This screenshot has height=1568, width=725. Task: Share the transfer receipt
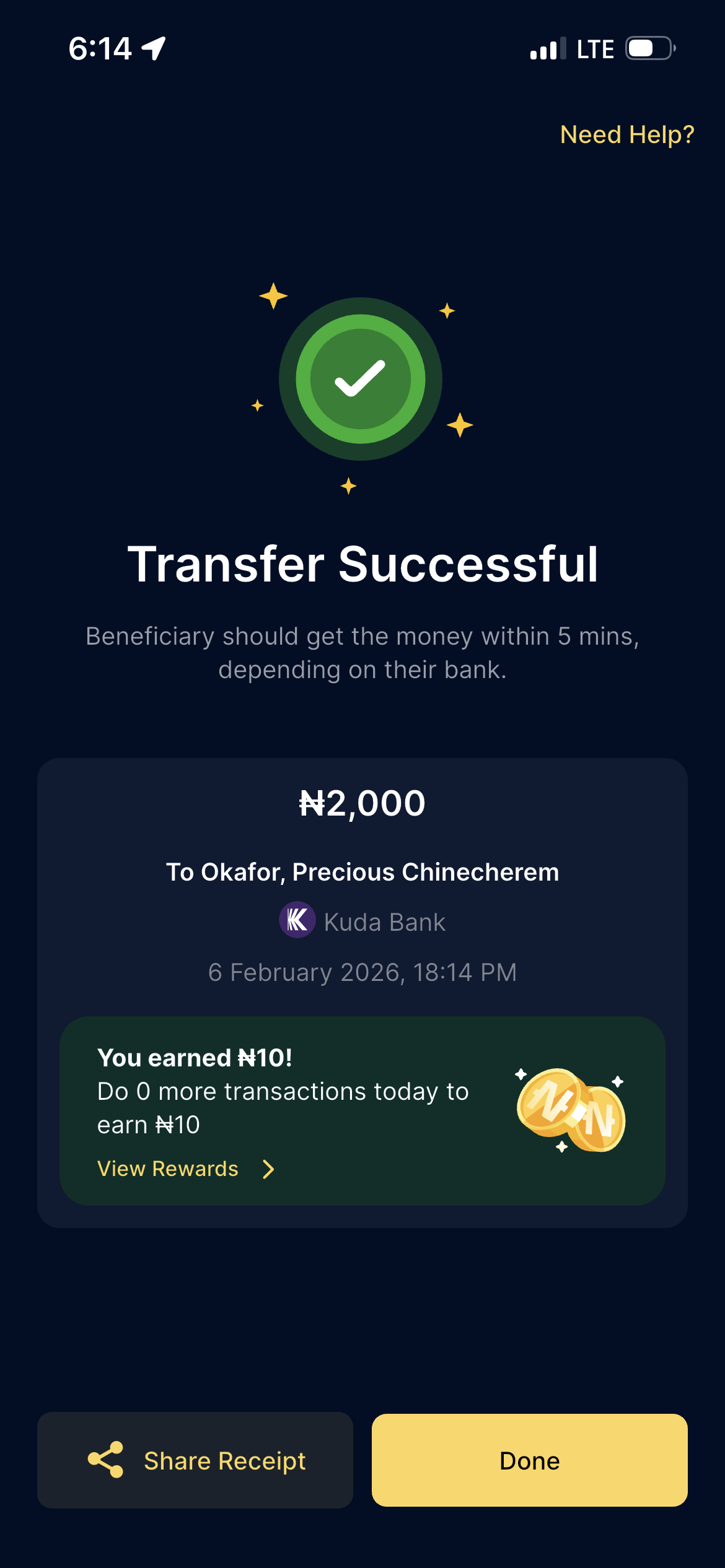pos(195,1460)
